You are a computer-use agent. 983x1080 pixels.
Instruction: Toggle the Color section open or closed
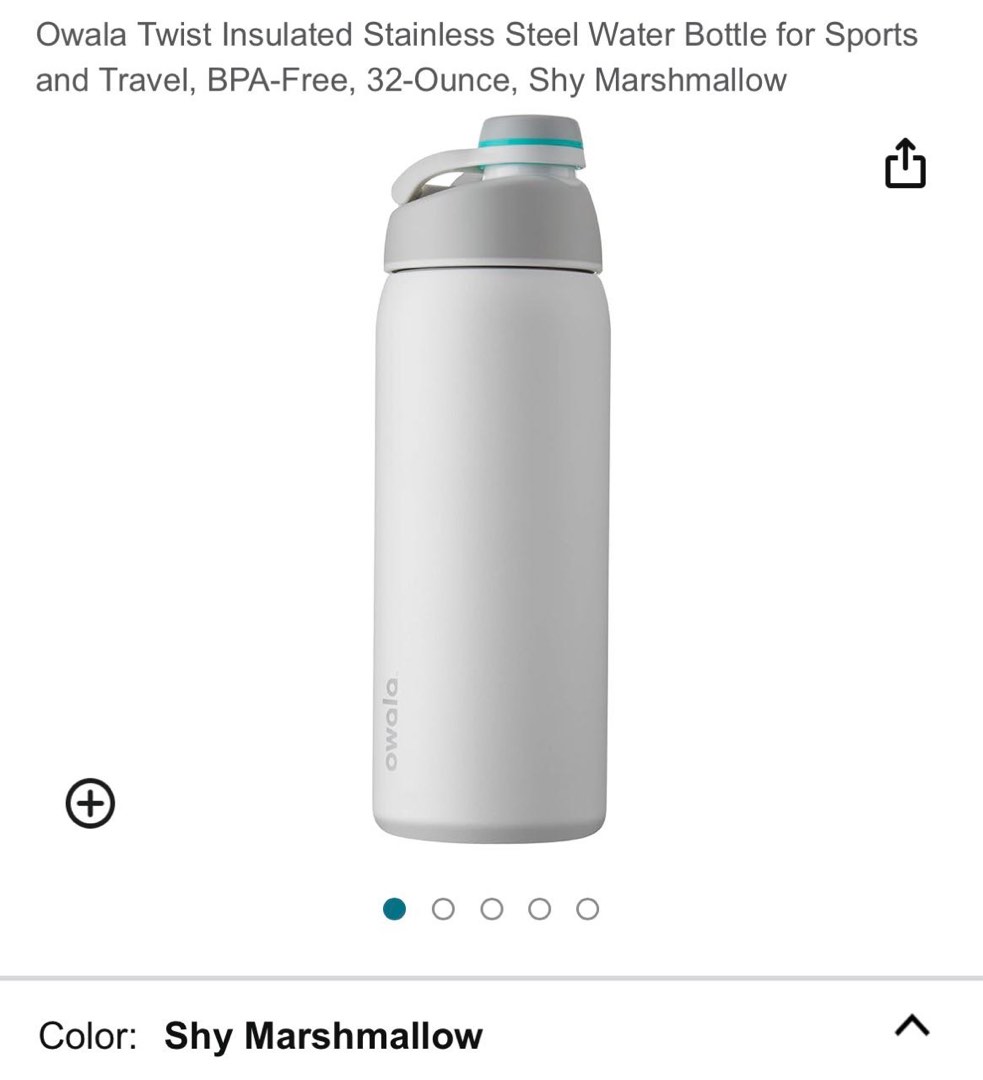click(913, 1026)
